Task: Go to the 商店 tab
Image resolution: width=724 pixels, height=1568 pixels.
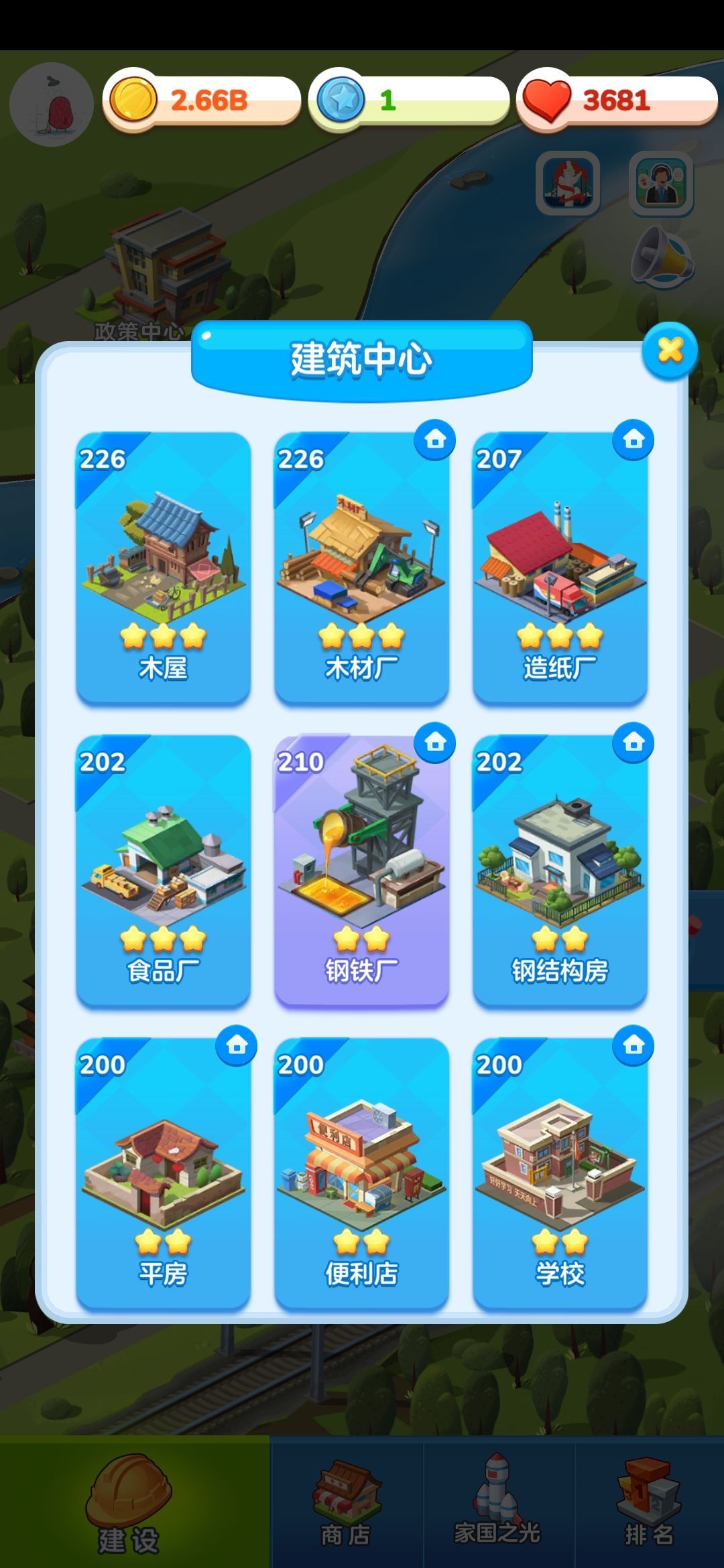Action: tap(347, 1502)
